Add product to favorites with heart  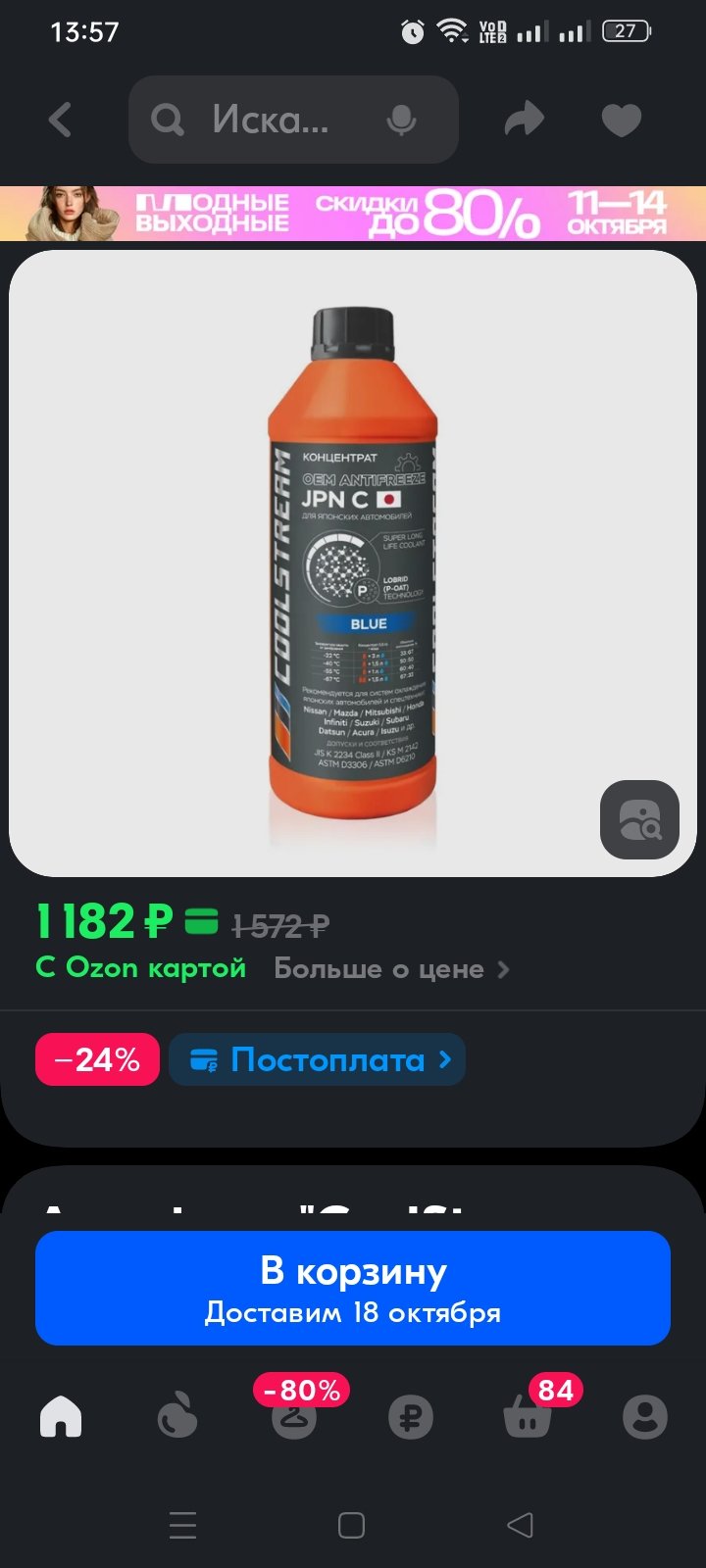click(621, 121)
